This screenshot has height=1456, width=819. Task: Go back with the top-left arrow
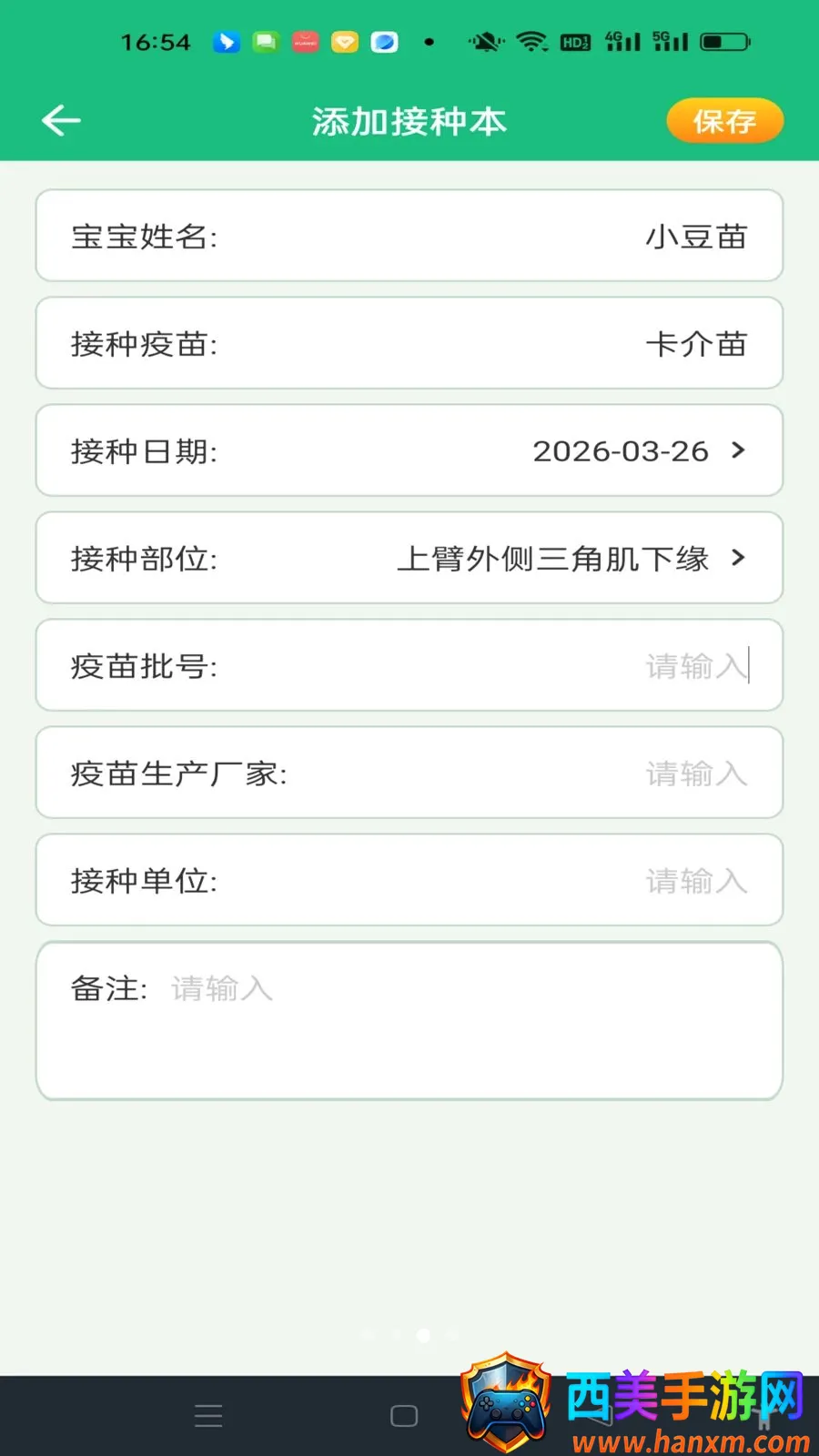[61, 121]
